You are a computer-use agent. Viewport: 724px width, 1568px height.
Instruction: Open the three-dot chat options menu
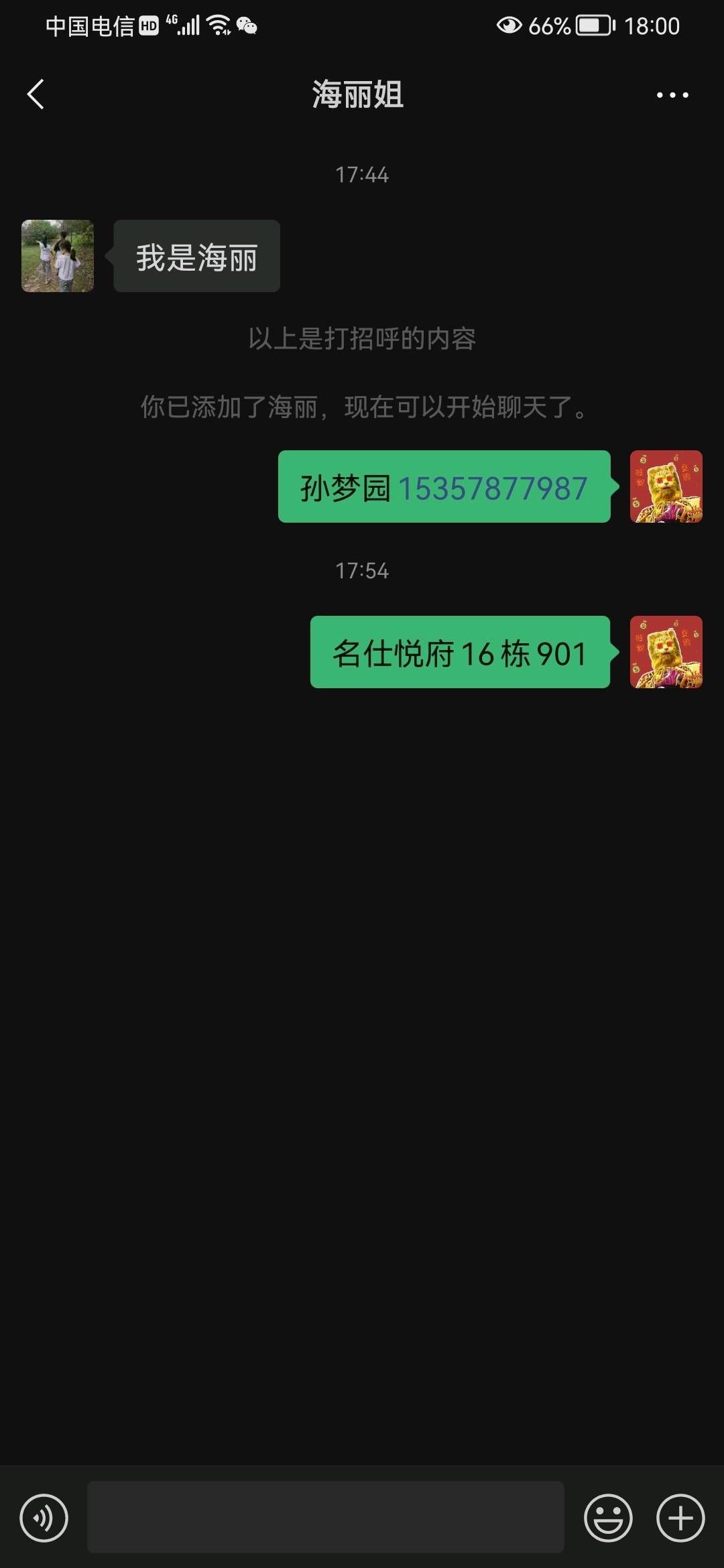672,95
